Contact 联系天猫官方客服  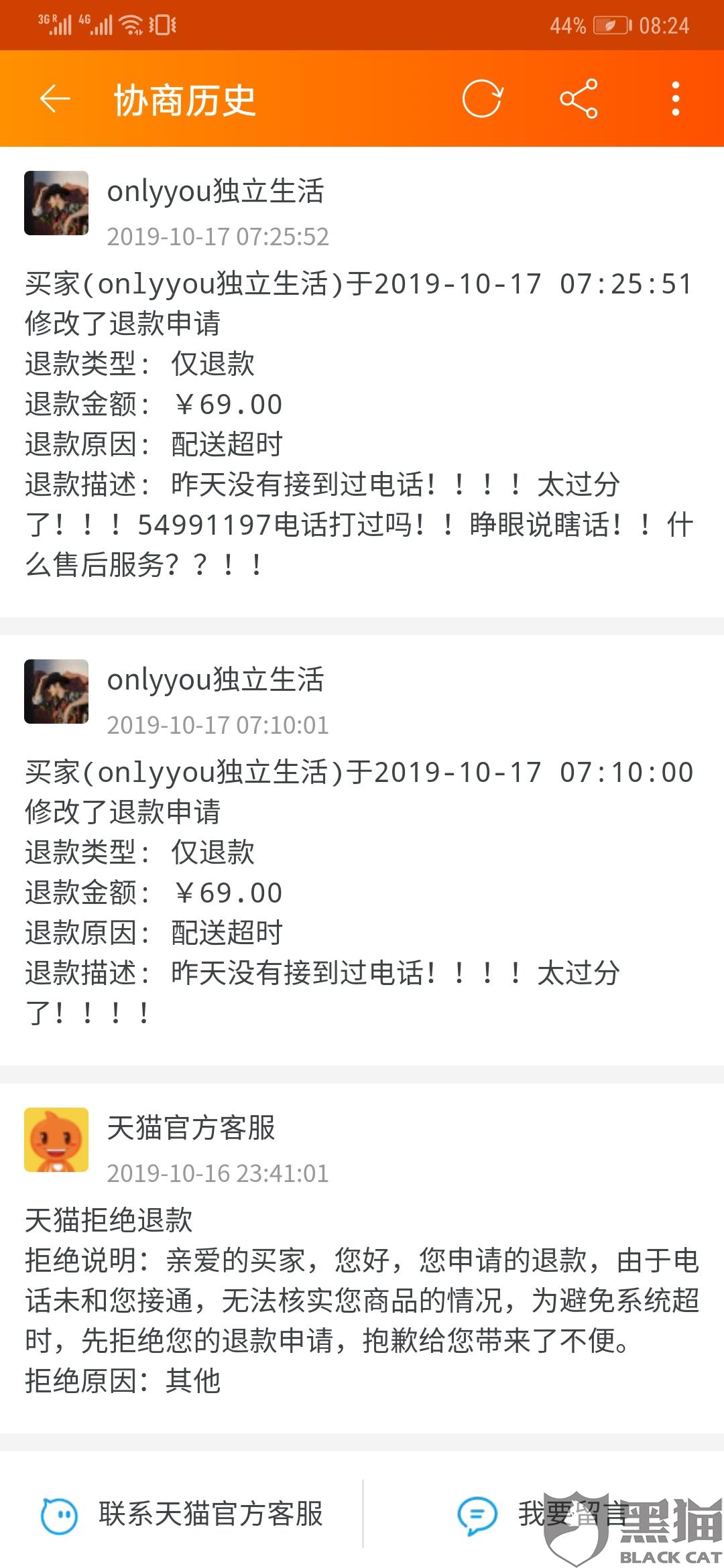(x=182, y=1514)
